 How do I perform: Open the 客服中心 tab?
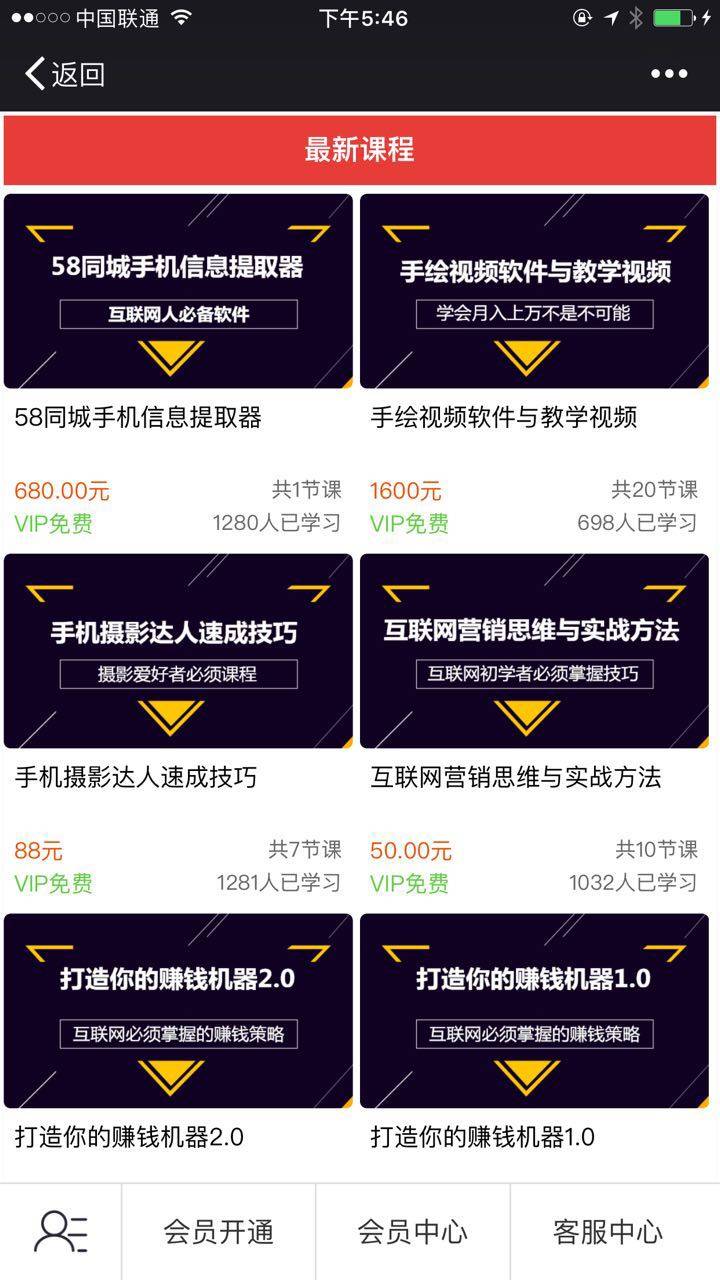coord(608,1232)
